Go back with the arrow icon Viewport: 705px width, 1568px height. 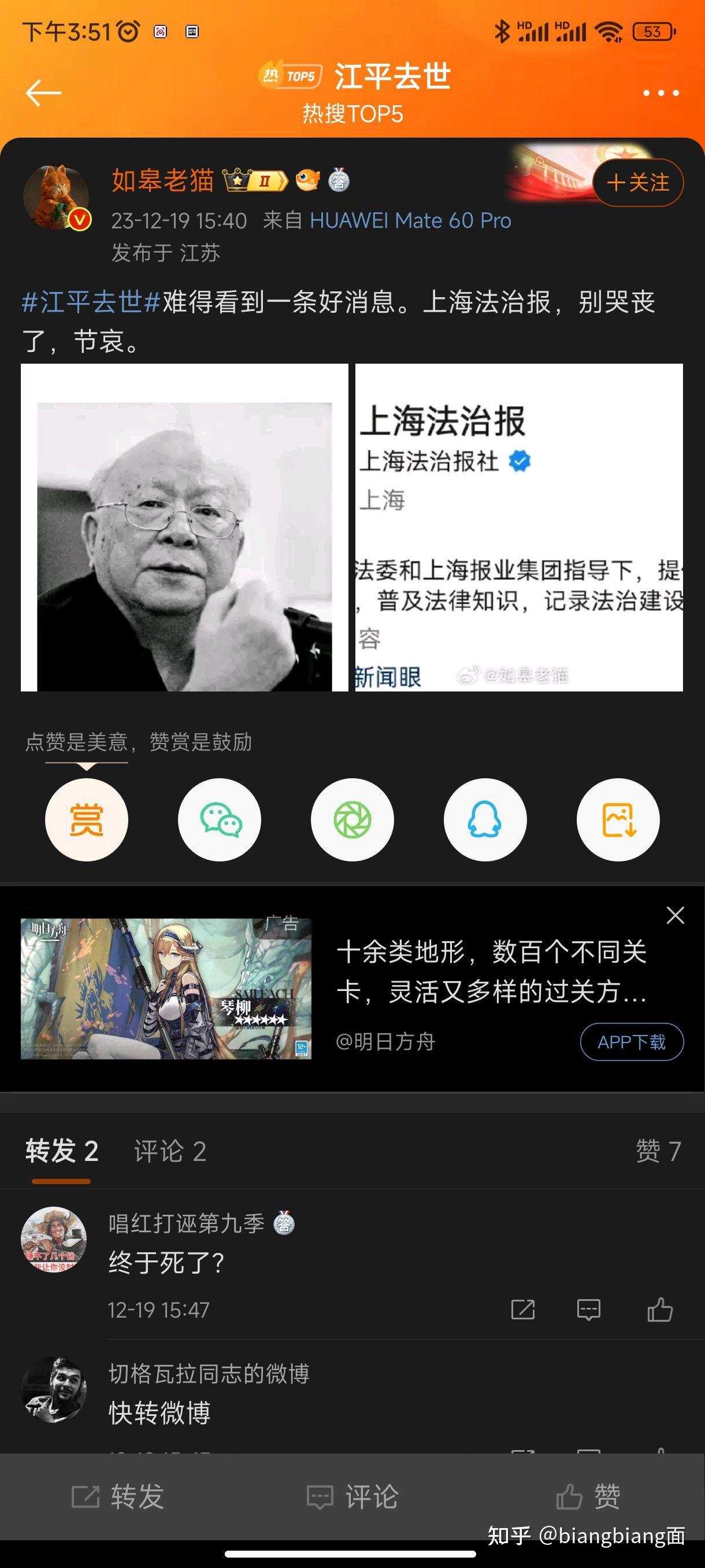[43, 93]
